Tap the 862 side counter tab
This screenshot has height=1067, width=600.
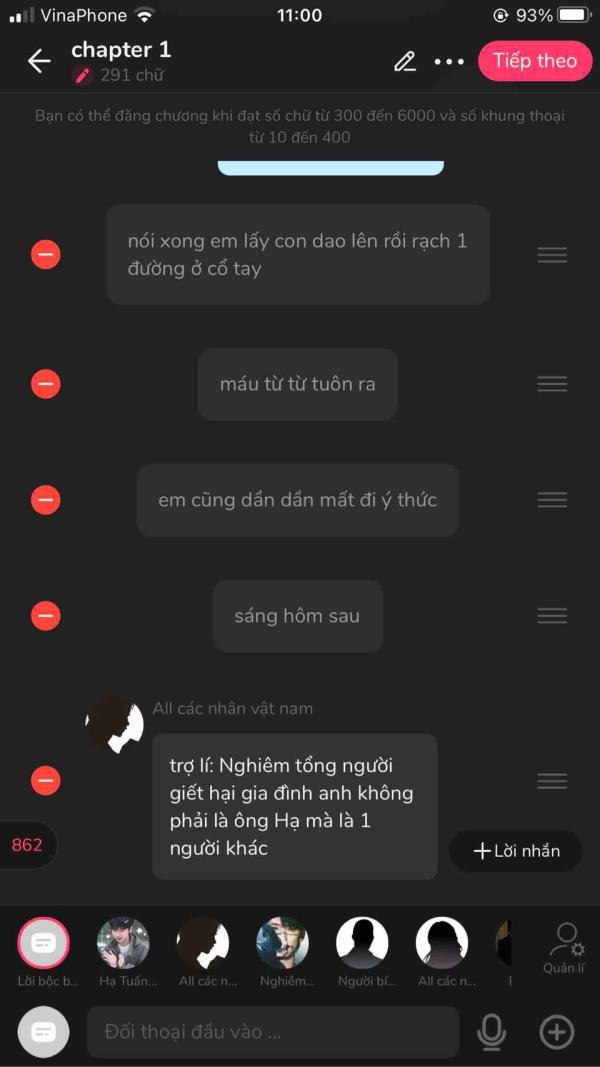[x=28, y=845]
